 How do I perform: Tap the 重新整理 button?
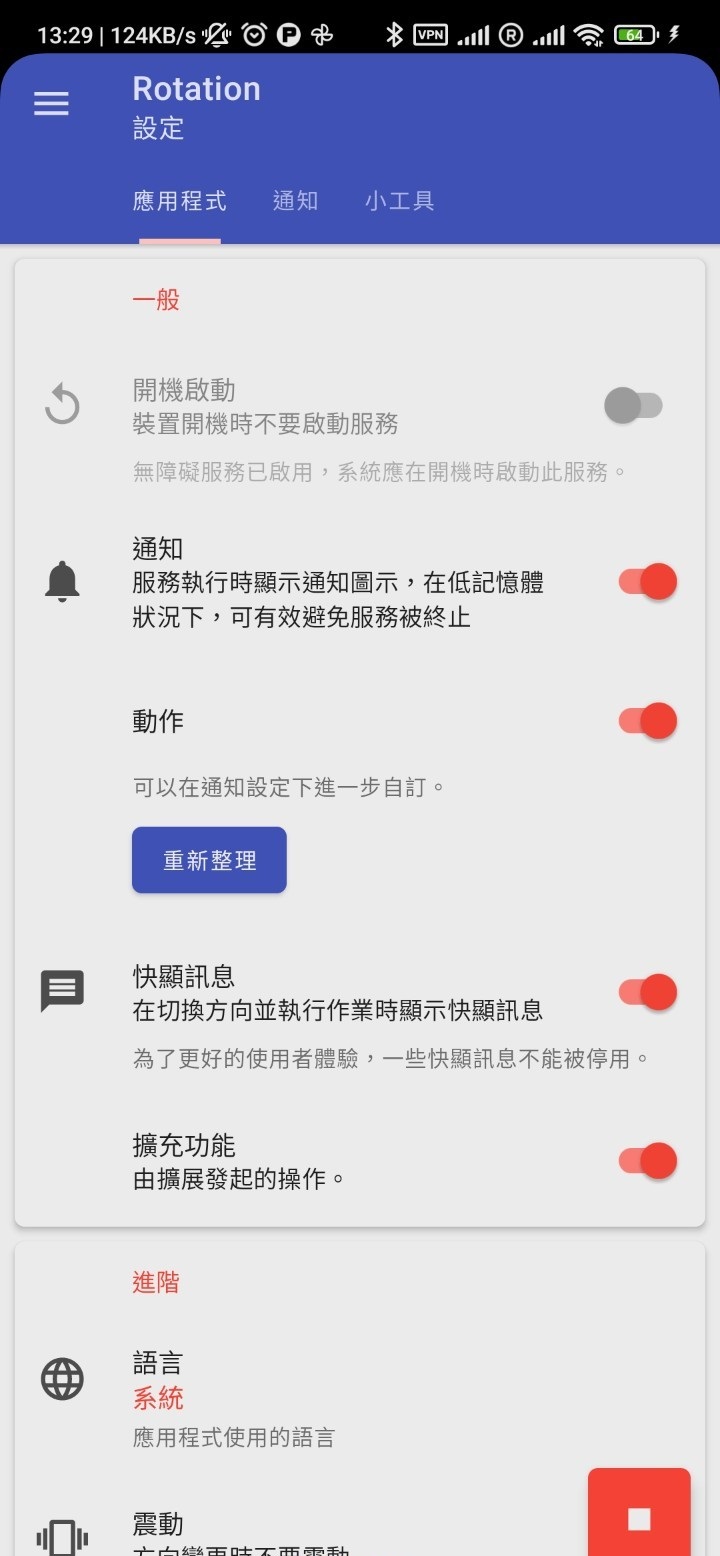210,860
